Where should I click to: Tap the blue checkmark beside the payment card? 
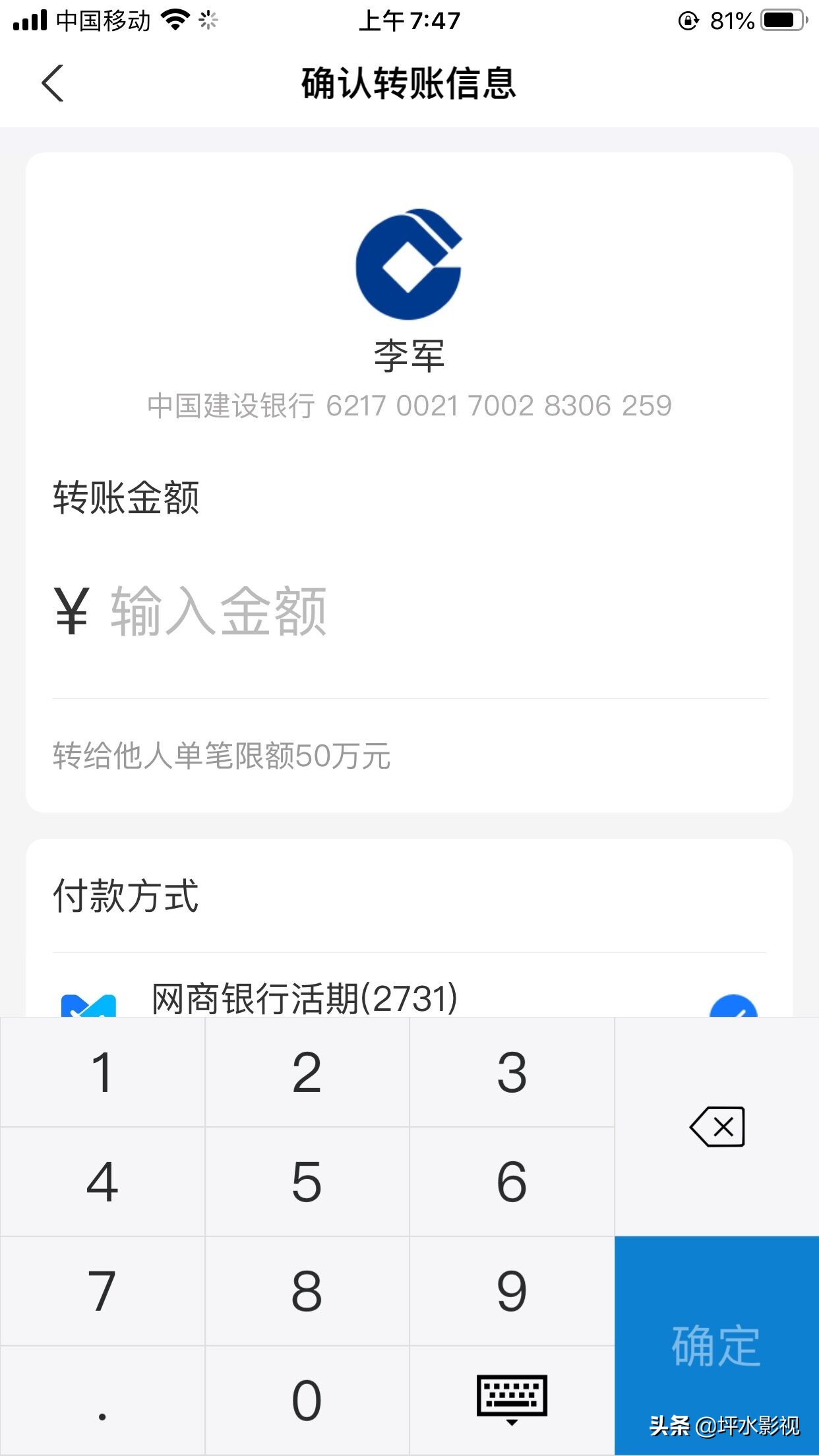(x=734, y=1006)
